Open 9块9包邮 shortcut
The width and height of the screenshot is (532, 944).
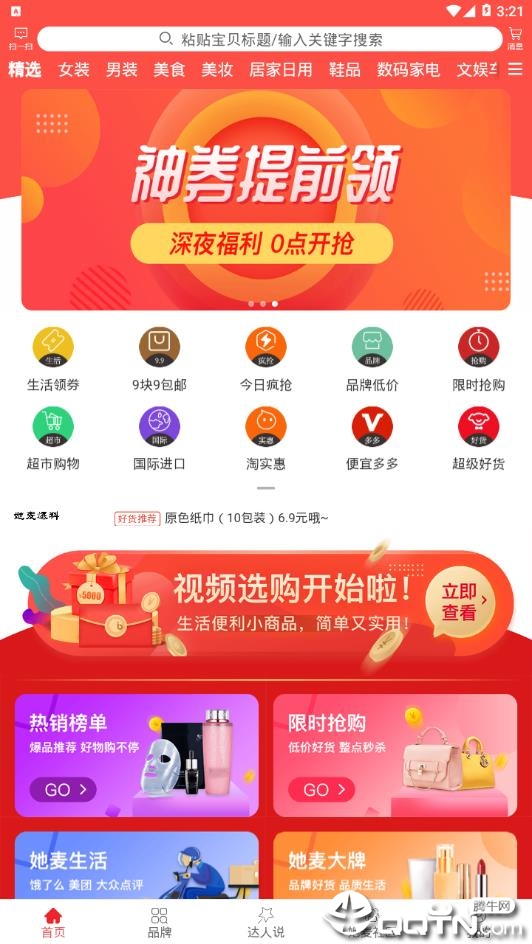click(159, 359)
